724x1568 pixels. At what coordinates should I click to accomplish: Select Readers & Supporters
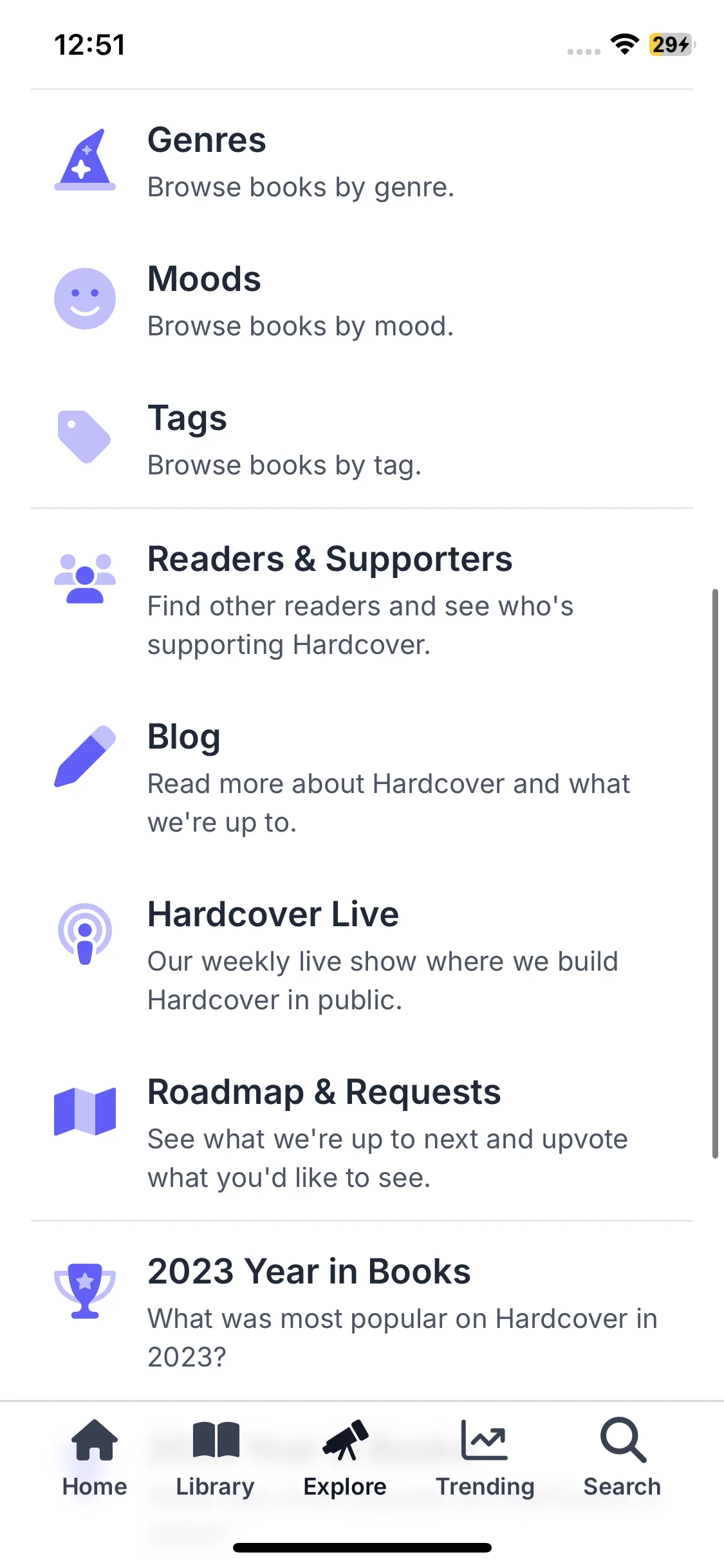(360, 600)
